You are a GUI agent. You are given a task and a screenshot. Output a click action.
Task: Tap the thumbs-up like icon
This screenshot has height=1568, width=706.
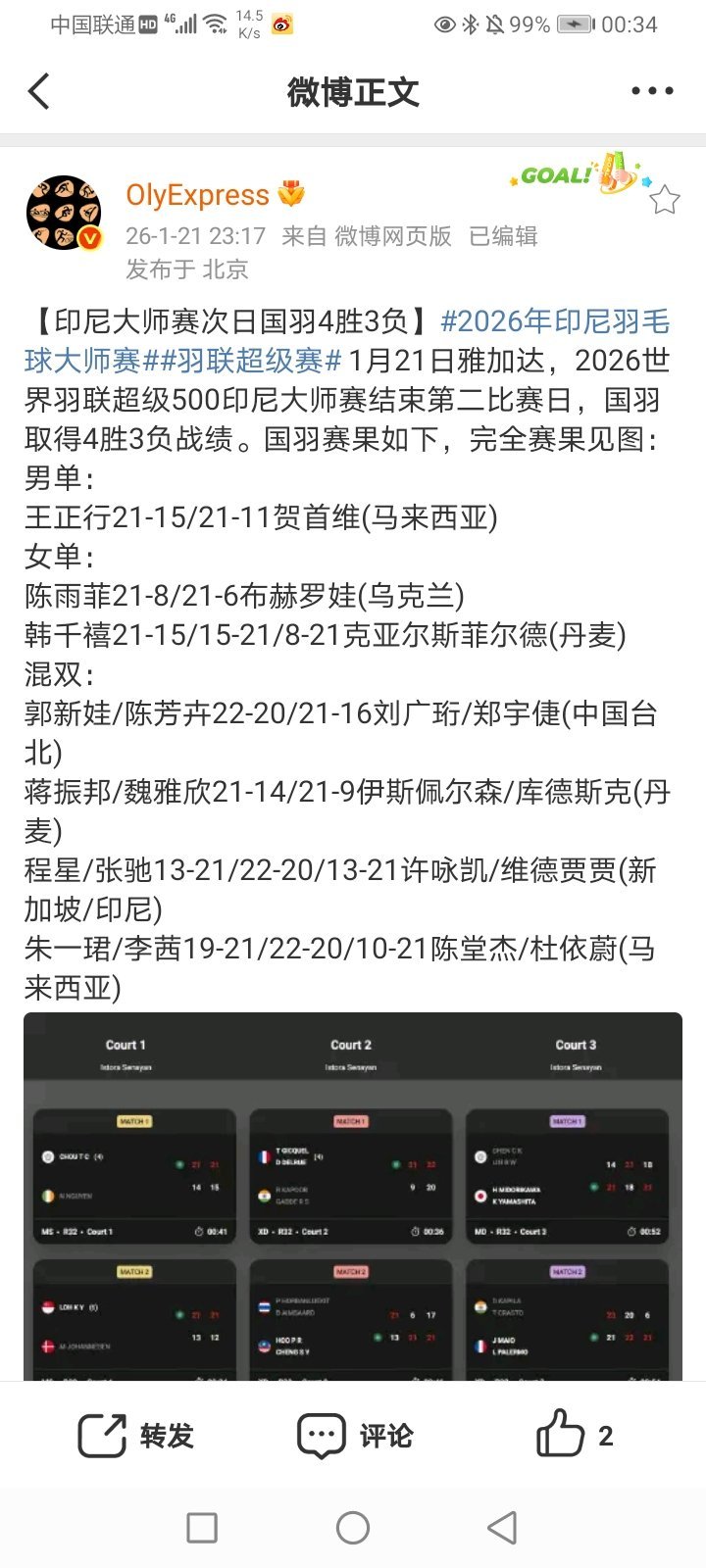(x=561, y=1436)
